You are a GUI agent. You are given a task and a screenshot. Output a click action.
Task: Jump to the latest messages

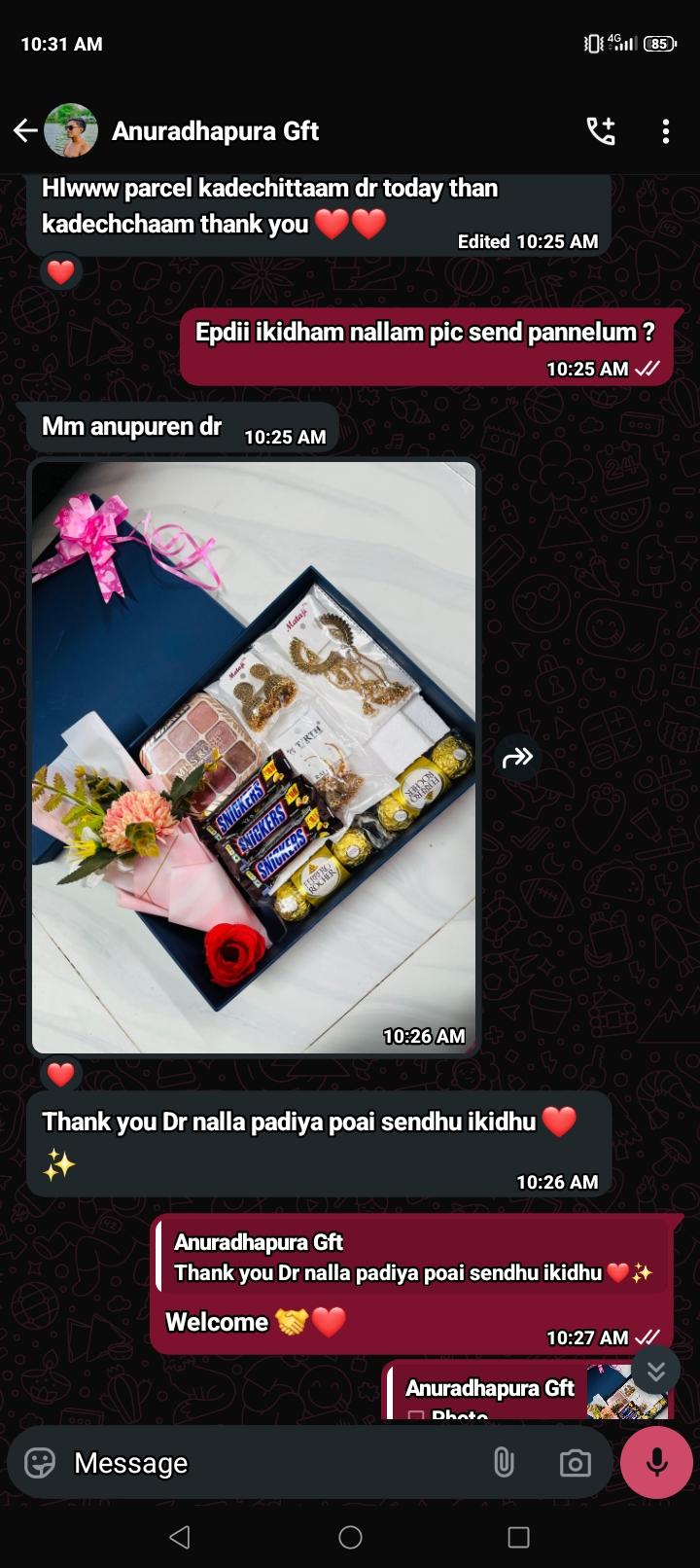(656, 1371)
